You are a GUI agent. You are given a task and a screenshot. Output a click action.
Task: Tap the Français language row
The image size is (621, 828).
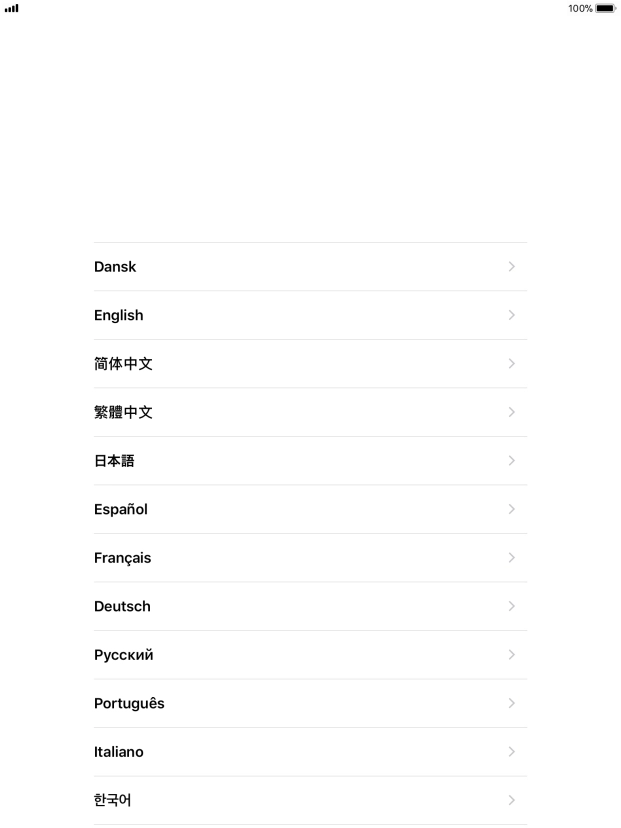pyautogui.click(x=310, y=558)
